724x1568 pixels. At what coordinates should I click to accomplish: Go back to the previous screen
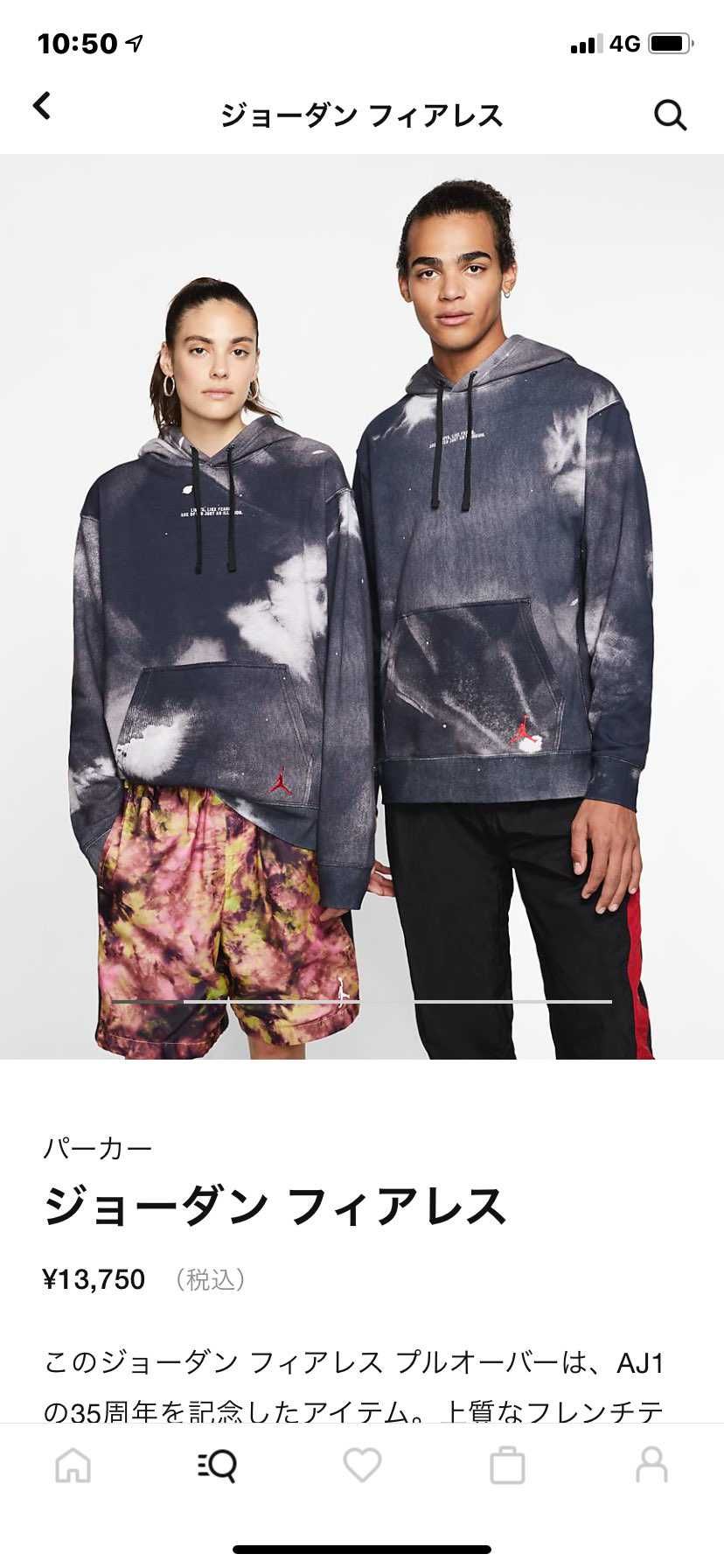(41, 106)
